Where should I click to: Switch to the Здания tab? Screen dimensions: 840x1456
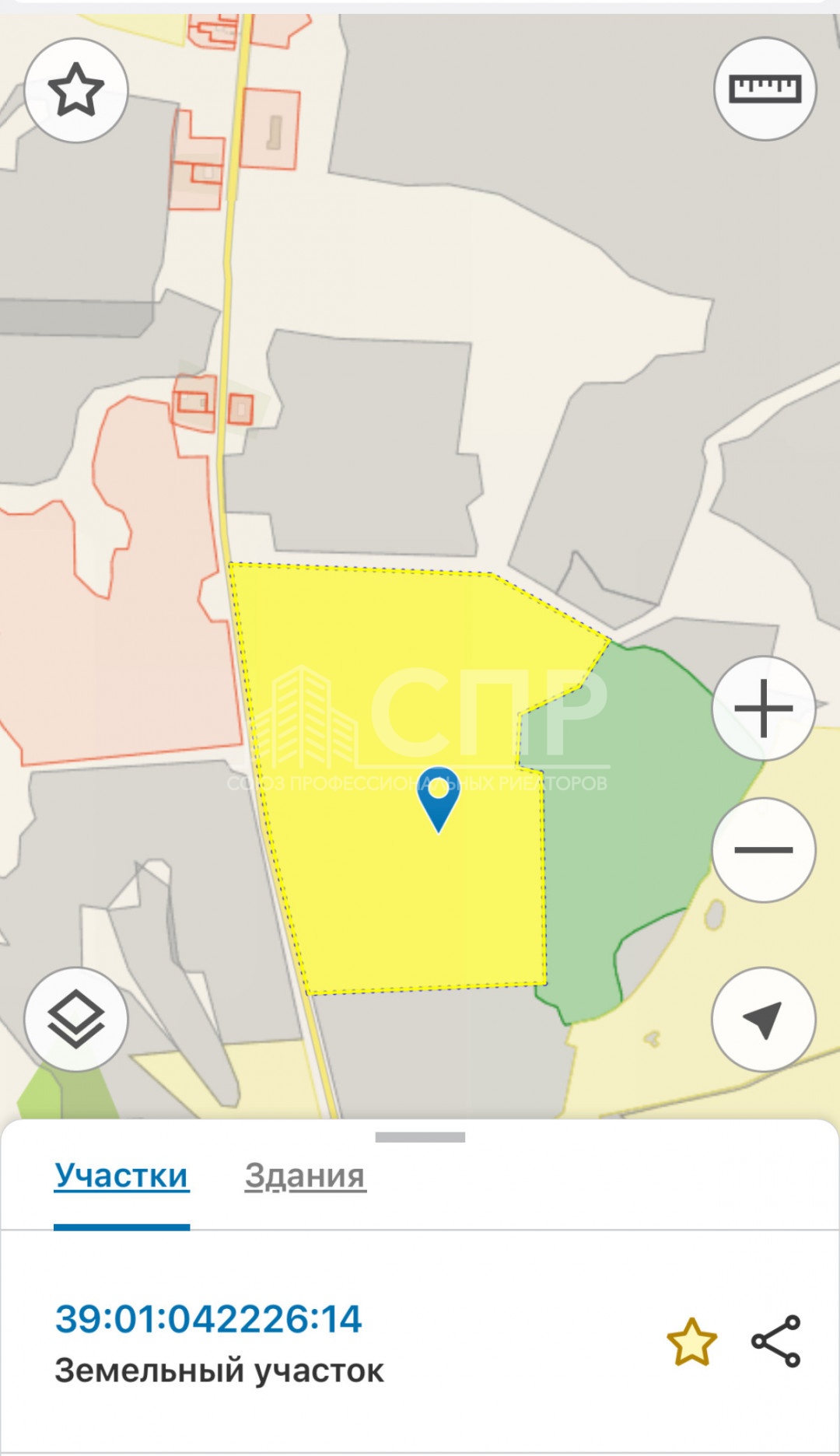click(305, 1176)
